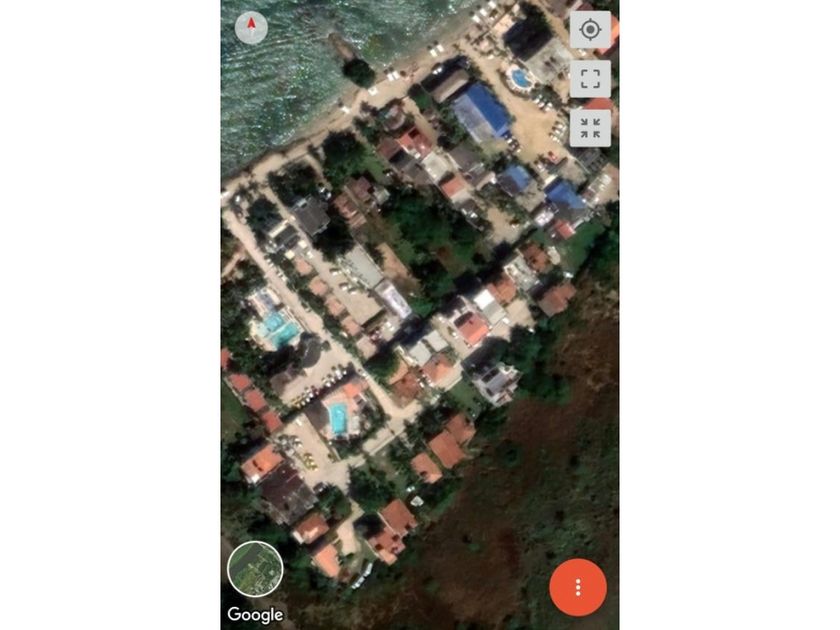Switch map type via round thumbnail

(255, 569)
